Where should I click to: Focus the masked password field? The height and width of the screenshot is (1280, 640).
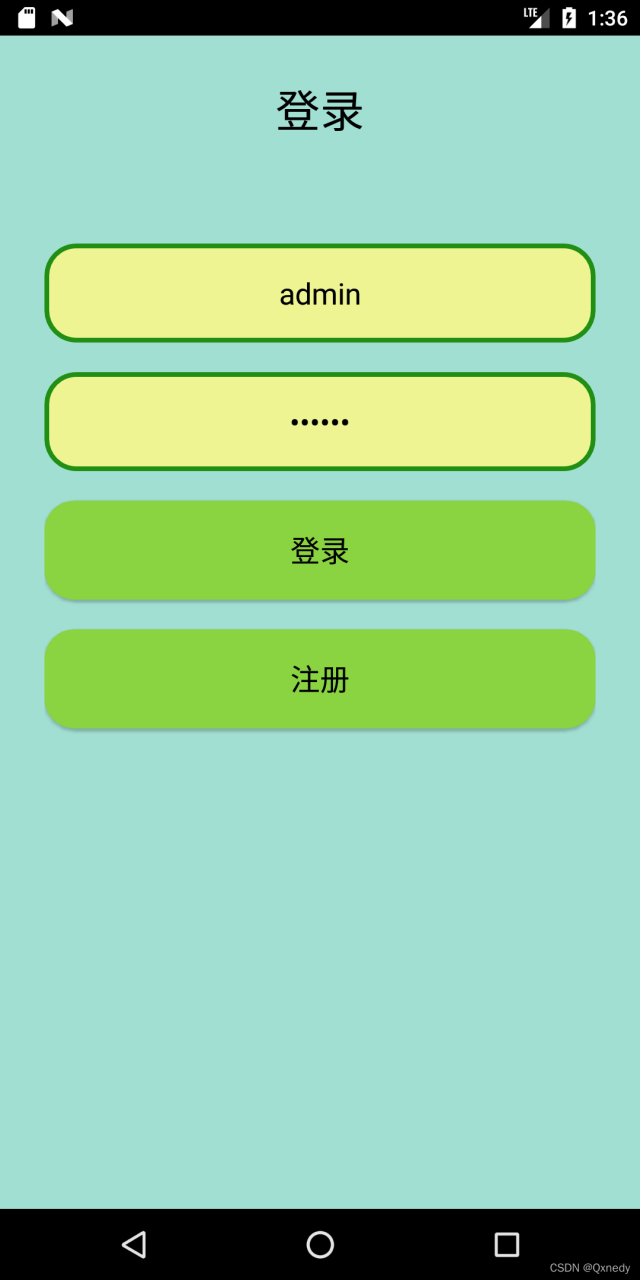point(320,421)
